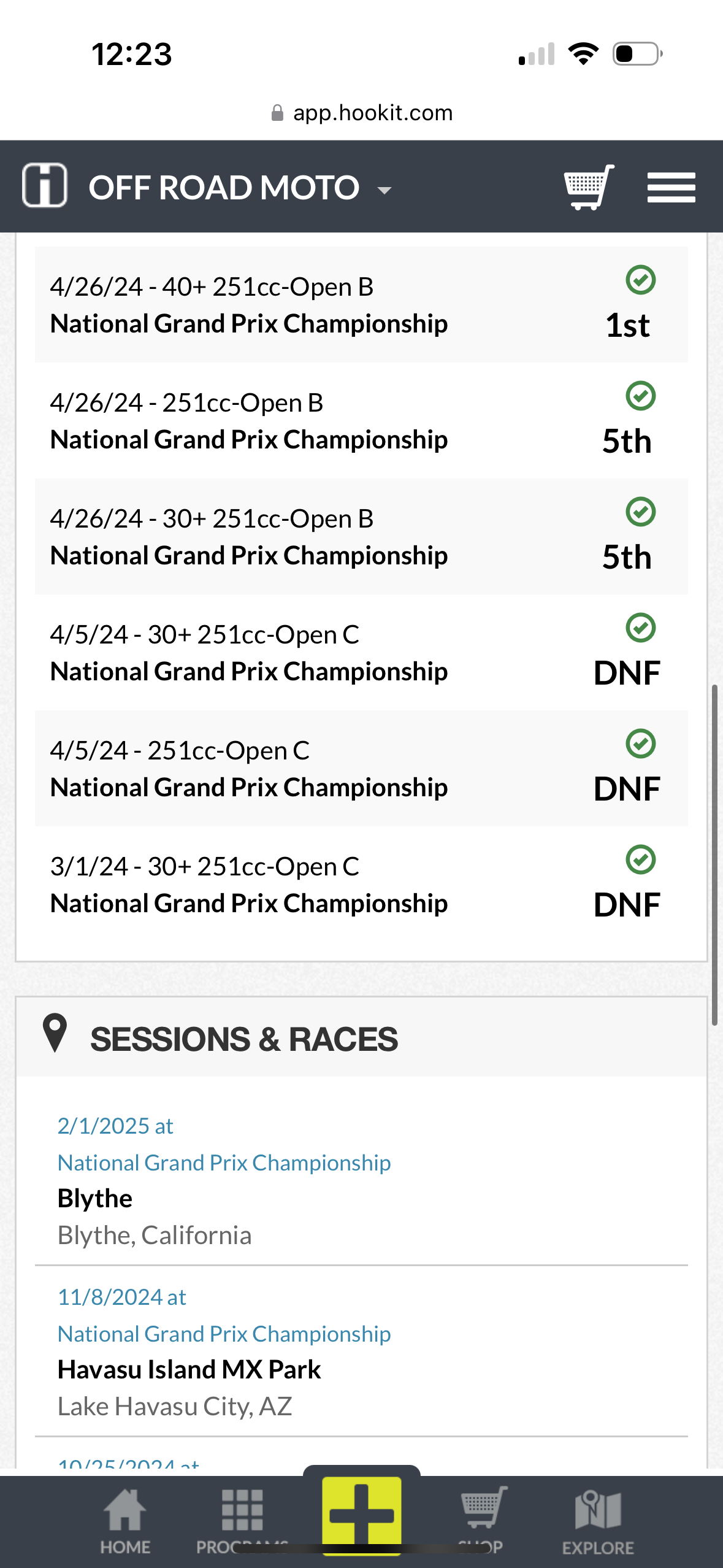
Task: Open the championship link for the Havasu Island session
Action: tap(224, 1334)
